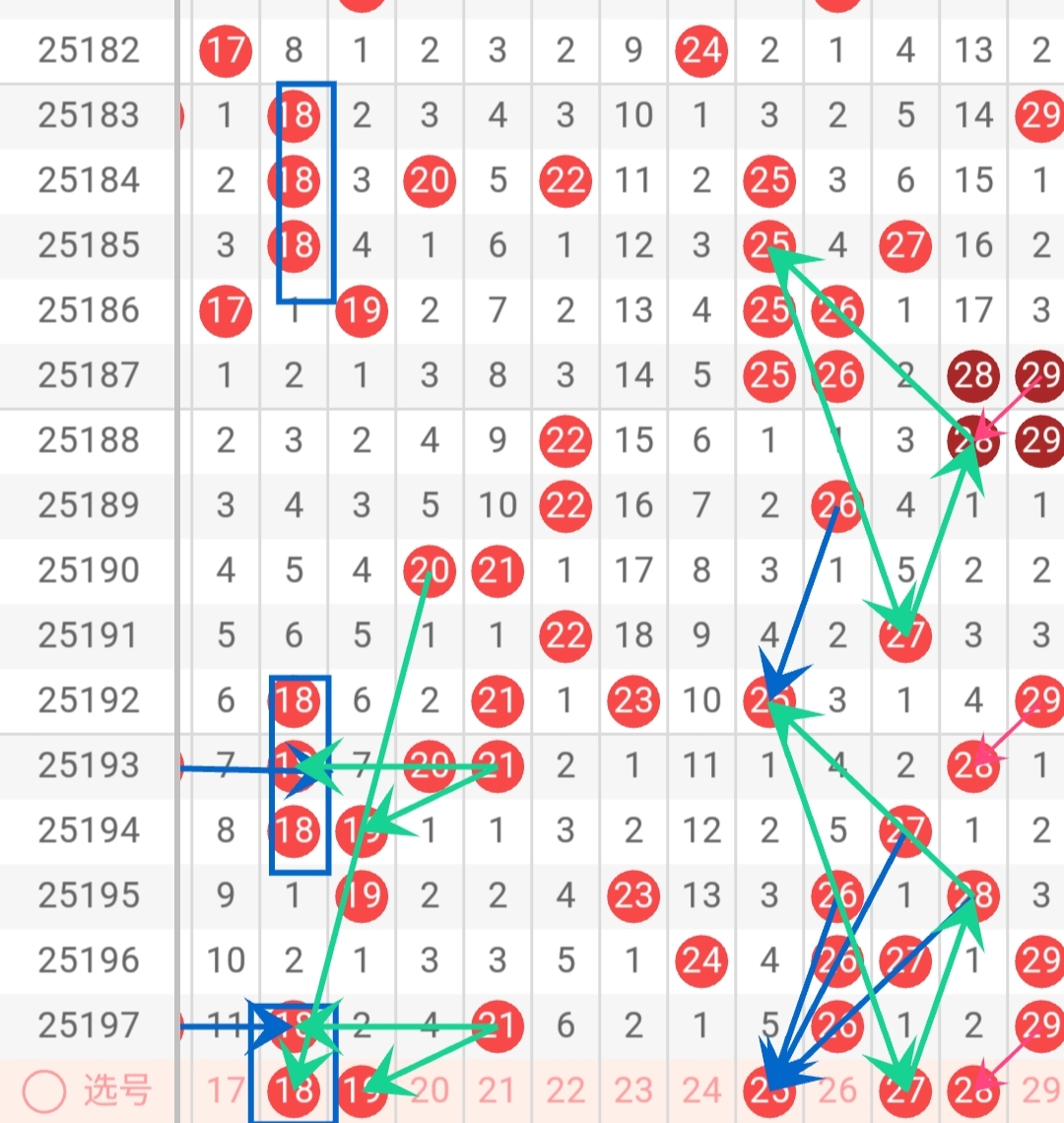
Task: Select number 22 in the 选号 row
Action: pyautogui.click(x=565, y=1090)
